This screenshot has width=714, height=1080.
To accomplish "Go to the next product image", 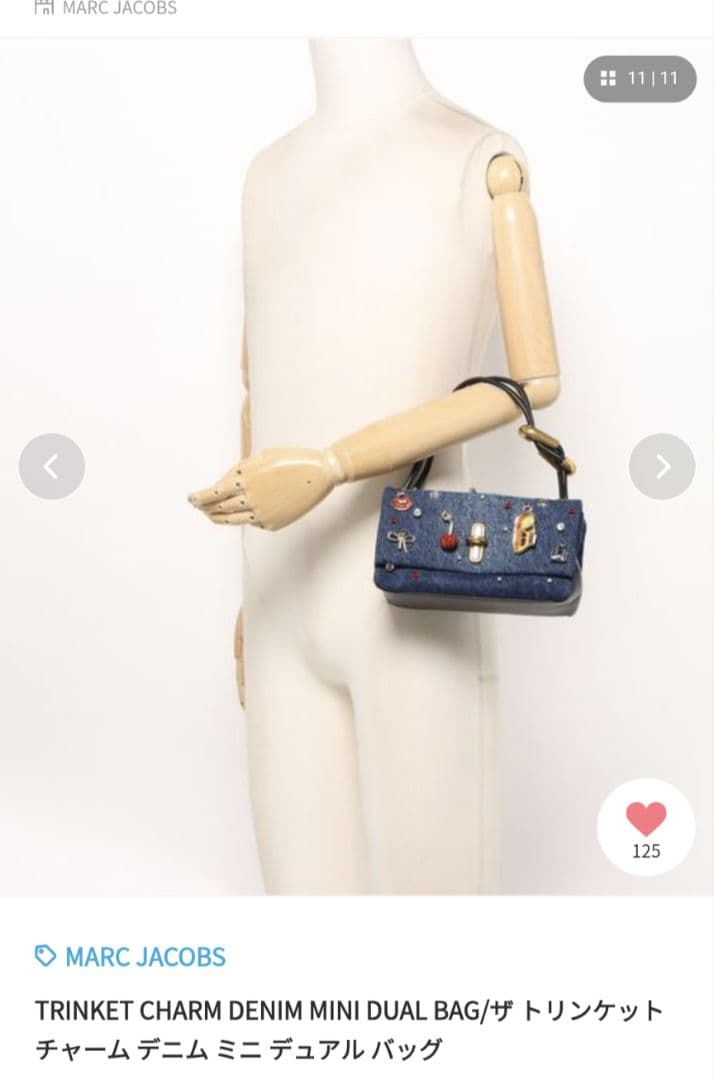I will click(x=661, y=466).
